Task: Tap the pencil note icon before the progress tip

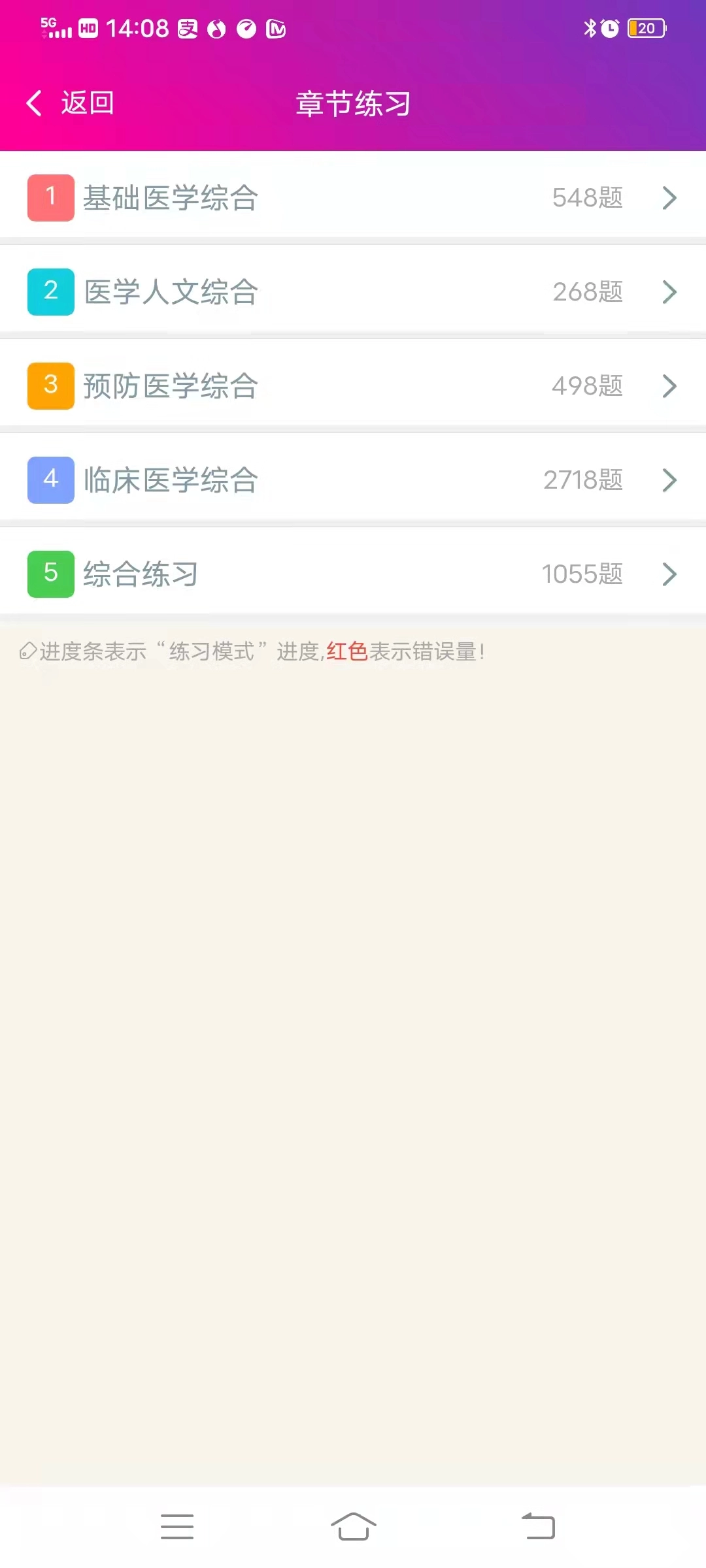Action: click(28, 651)
